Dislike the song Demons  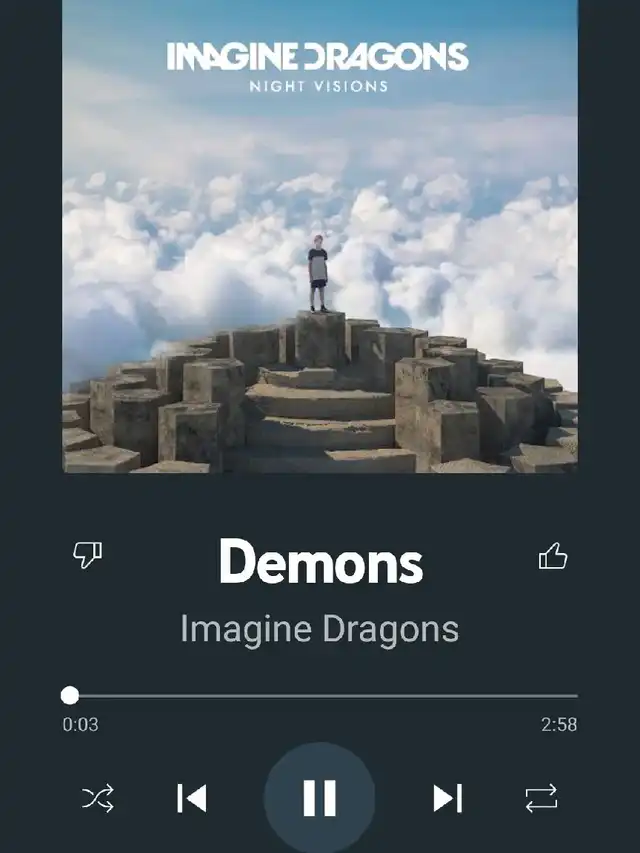(x=88, y=556)
